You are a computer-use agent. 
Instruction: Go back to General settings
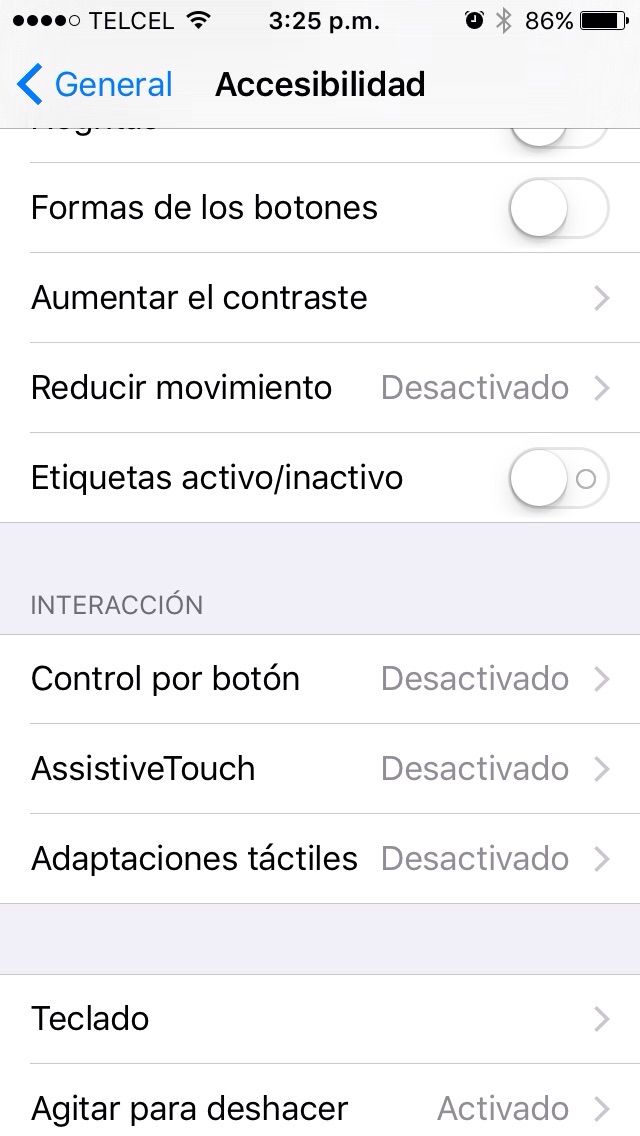[95, 85]
